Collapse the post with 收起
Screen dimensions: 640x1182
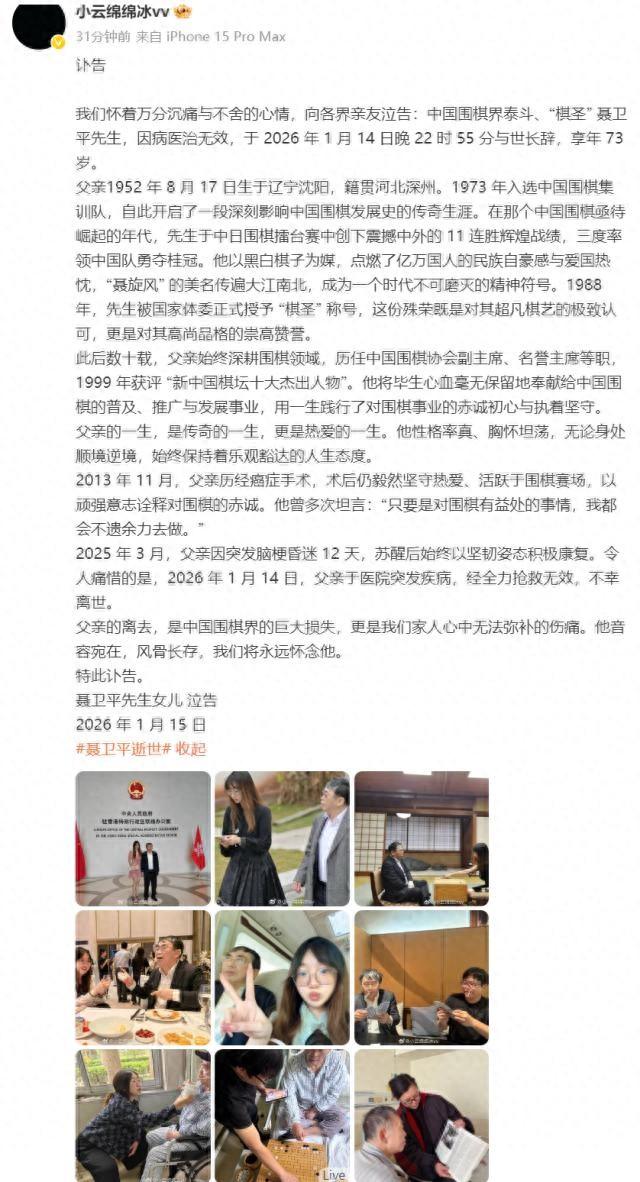[189, 748]
